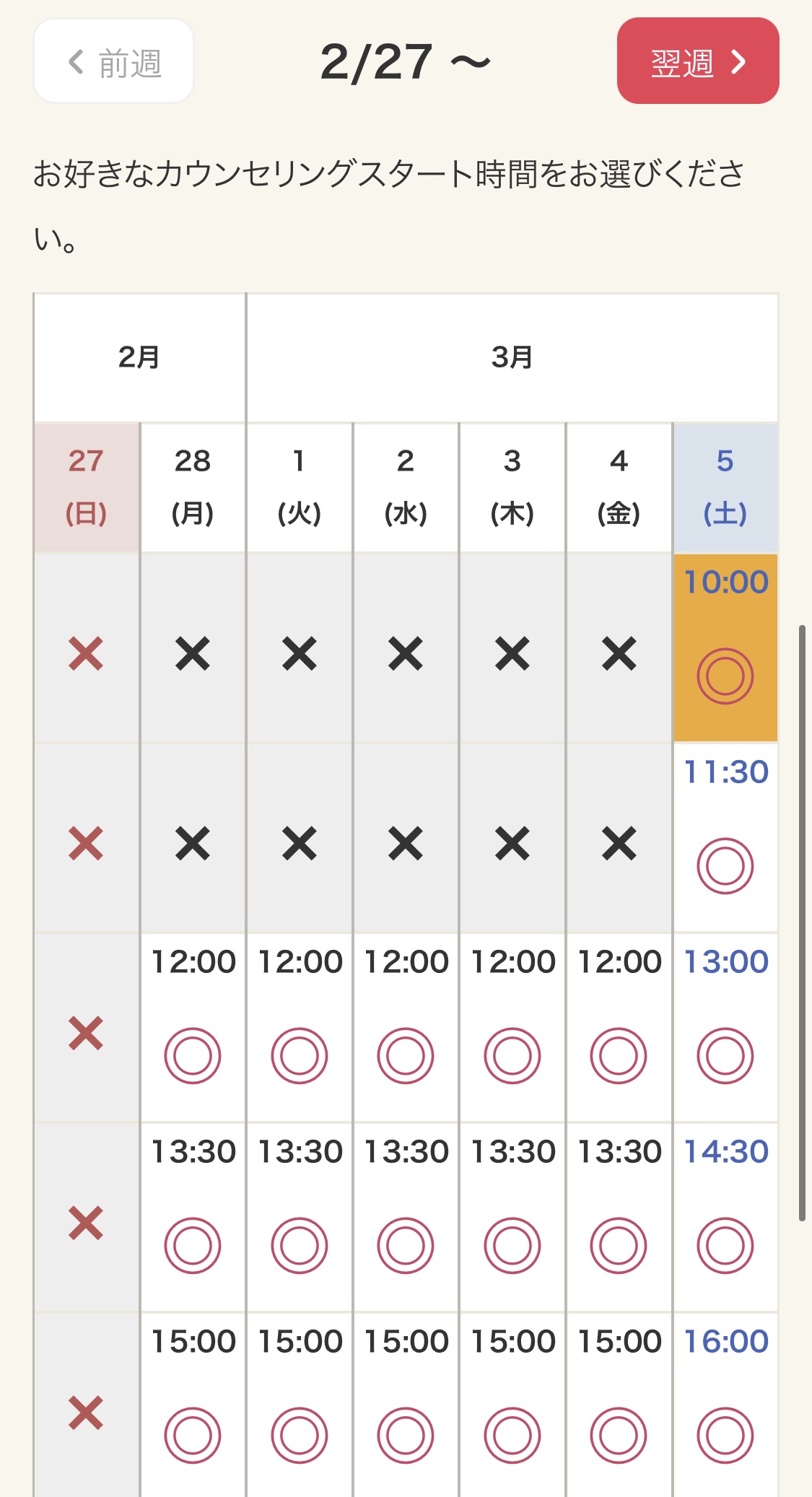Select the Monday 28th 15:00 slot
The image size is (812, 1497).
coord(193,1405)
